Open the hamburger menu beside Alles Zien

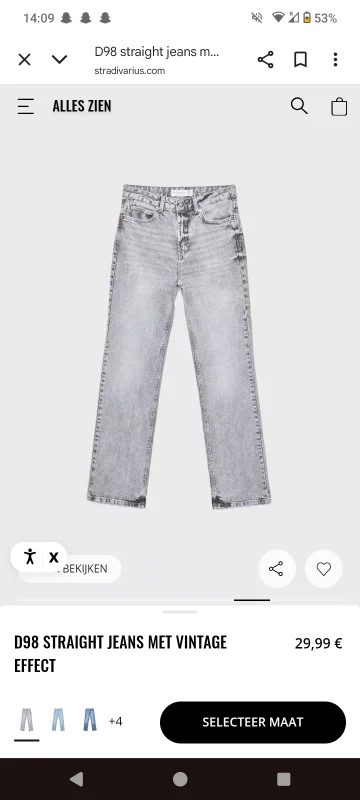coord(25,106)
